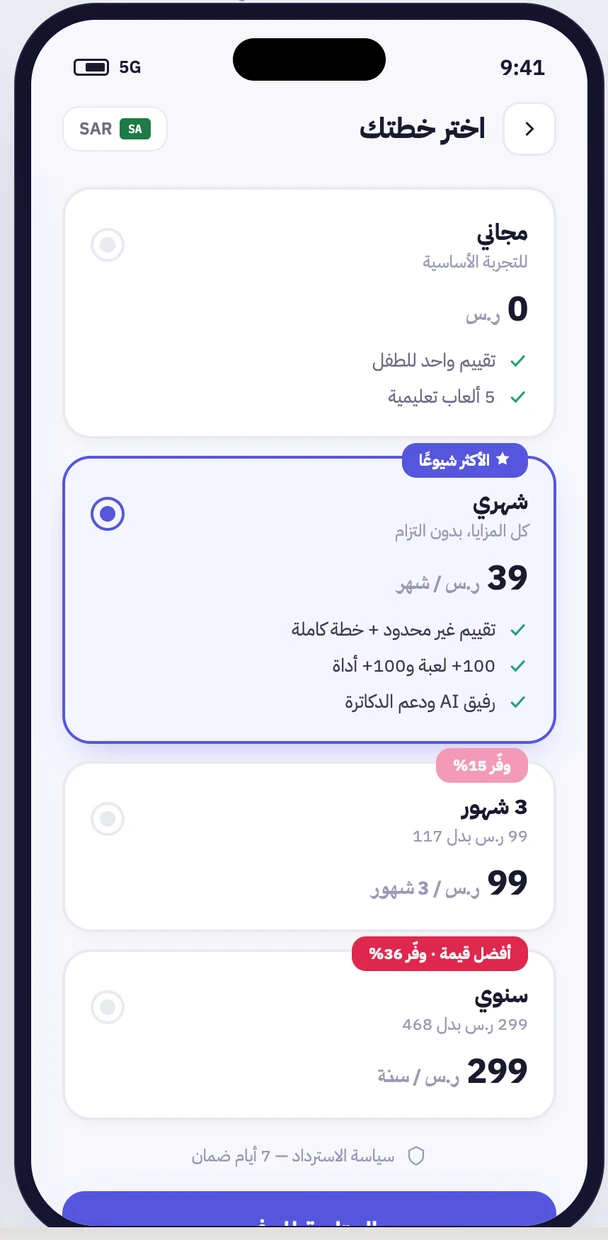Choose the monthly شهري plan radio button
Screen dimensions: 608x1240
click(107, 514)
